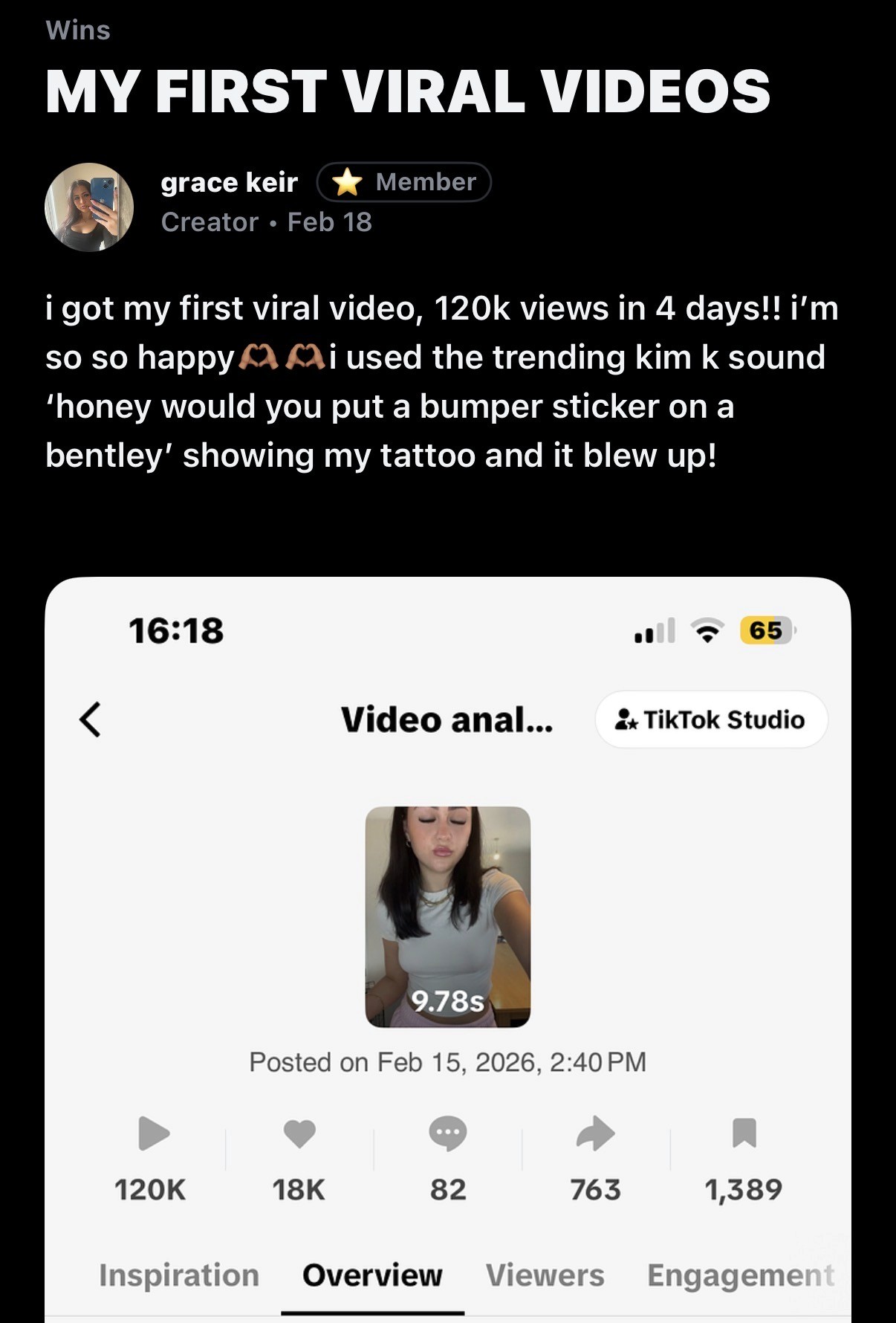View the author name grace keir
896x1323 pixels.
point(229,182)
